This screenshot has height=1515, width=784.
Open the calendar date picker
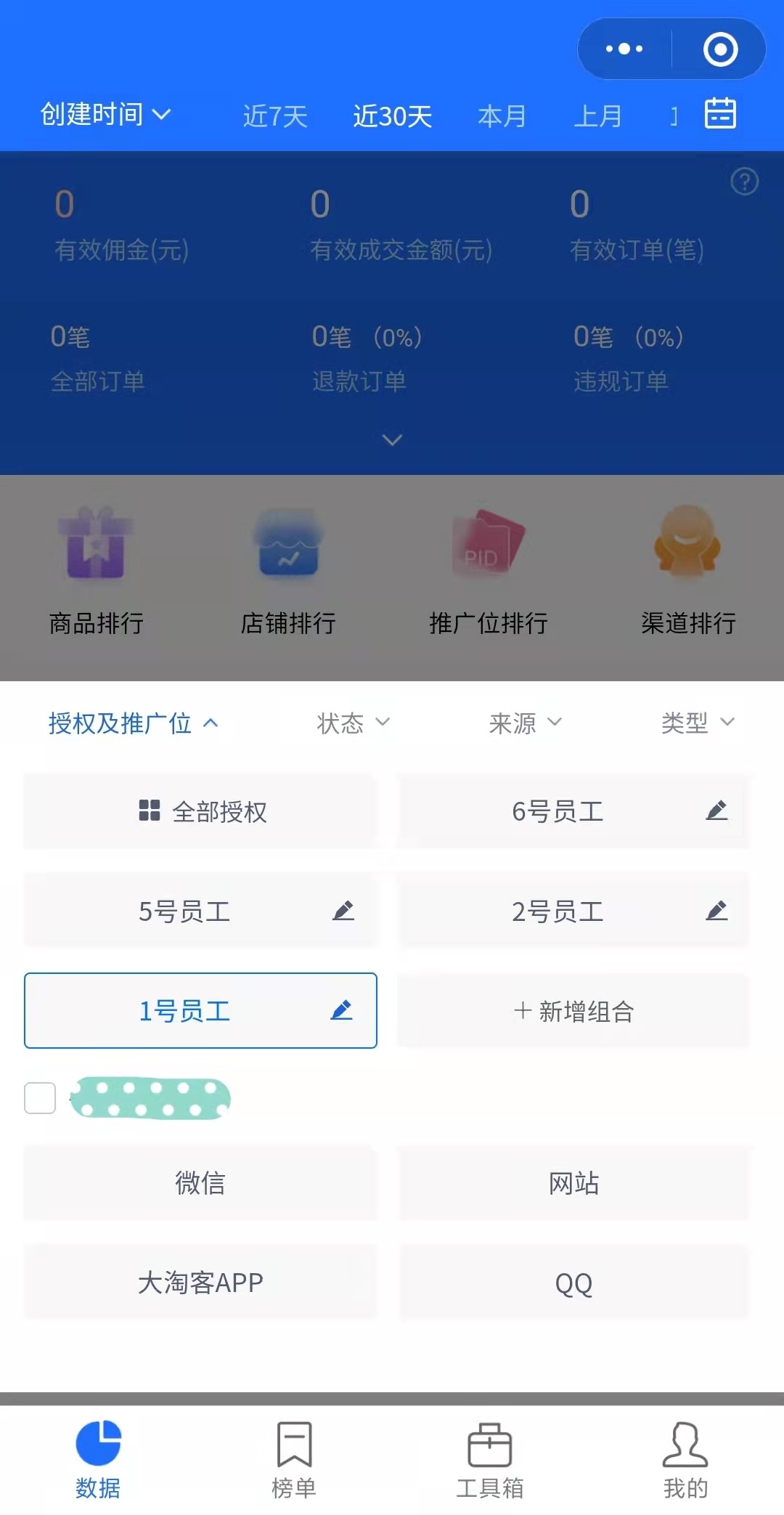coord(720,114)
